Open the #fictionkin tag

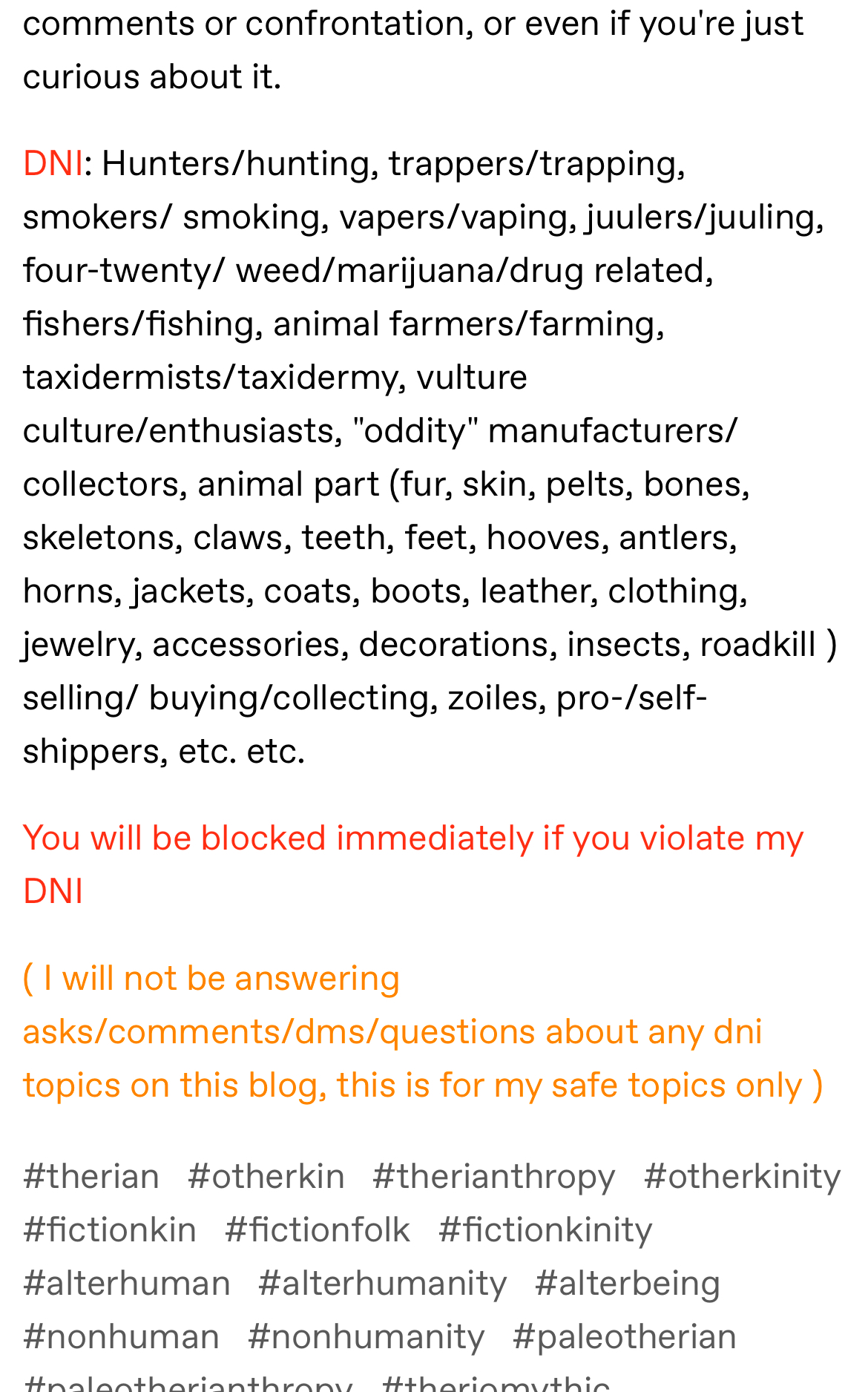pyautogui.click(x=110, y=1230)
